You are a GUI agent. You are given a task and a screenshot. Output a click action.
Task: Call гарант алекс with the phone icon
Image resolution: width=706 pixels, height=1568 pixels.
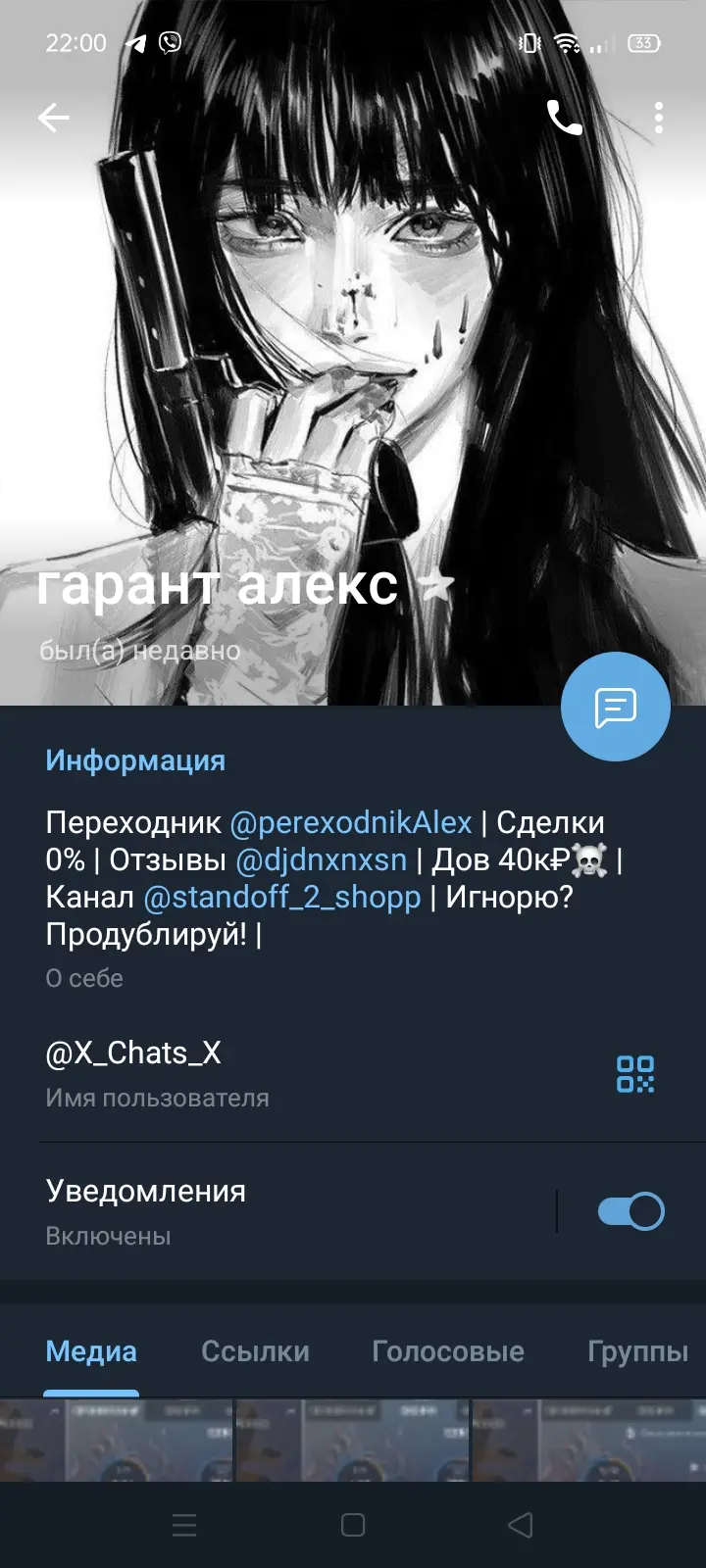coord(564,118)
